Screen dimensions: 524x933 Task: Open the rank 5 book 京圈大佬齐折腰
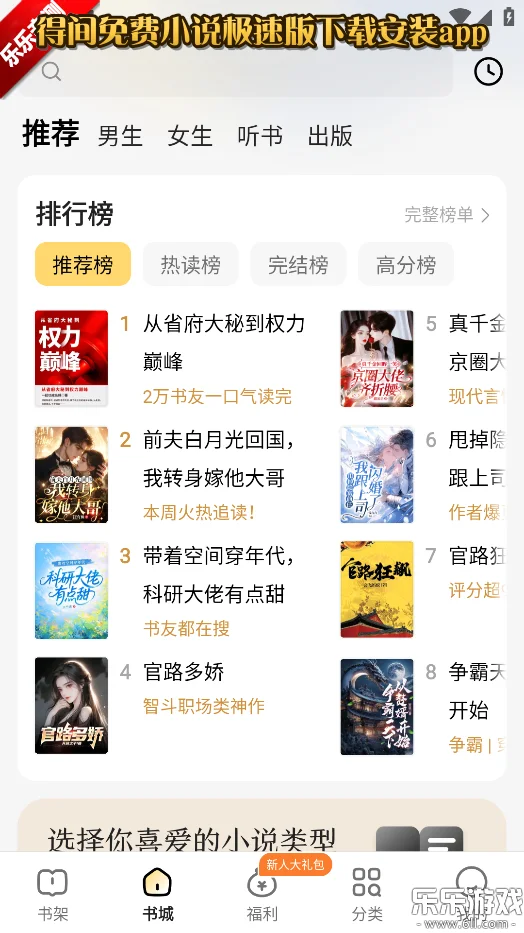(x=423, y=359)
